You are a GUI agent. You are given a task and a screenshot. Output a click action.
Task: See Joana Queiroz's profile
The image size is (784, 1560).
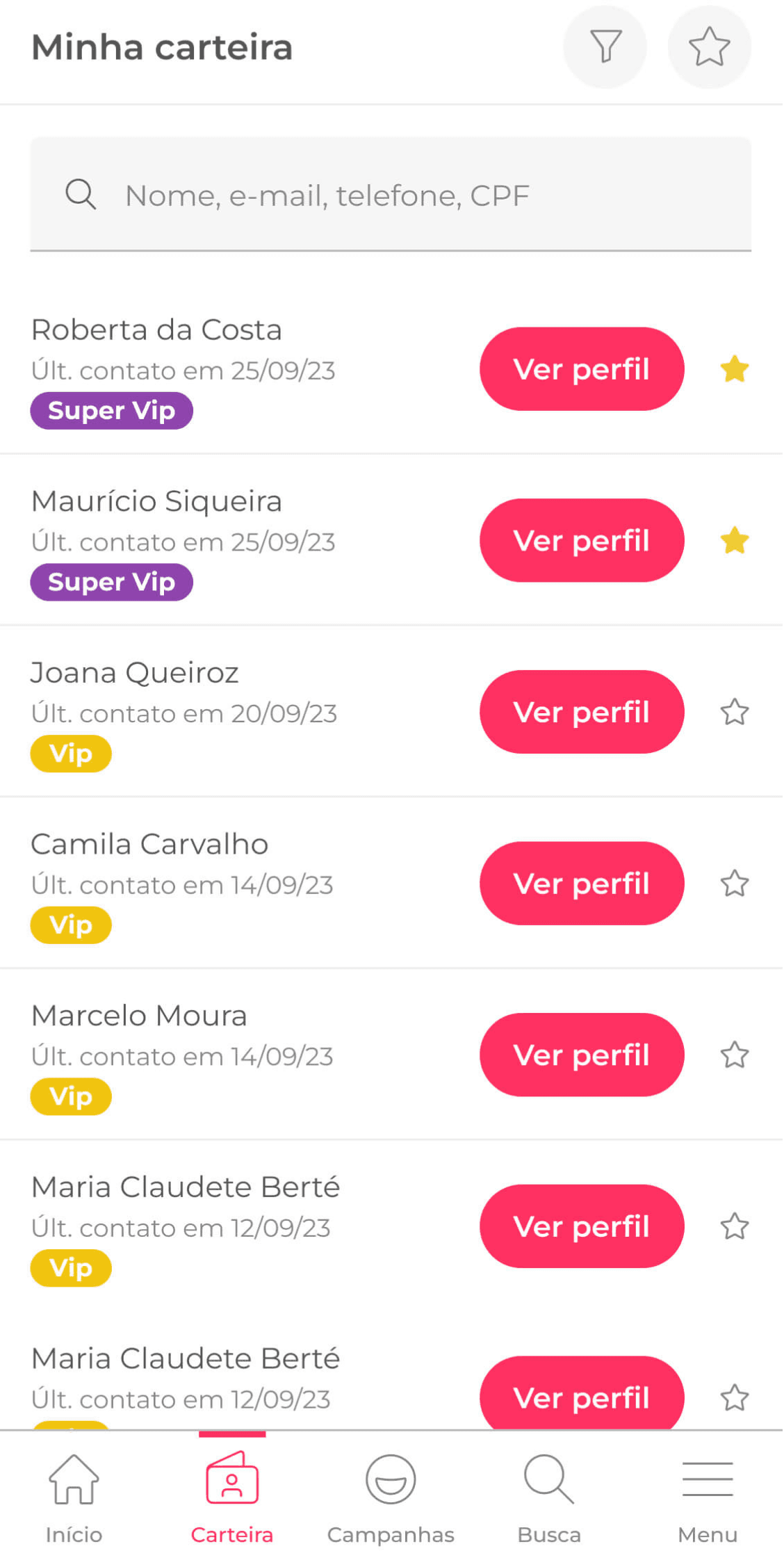coord(582,712)
